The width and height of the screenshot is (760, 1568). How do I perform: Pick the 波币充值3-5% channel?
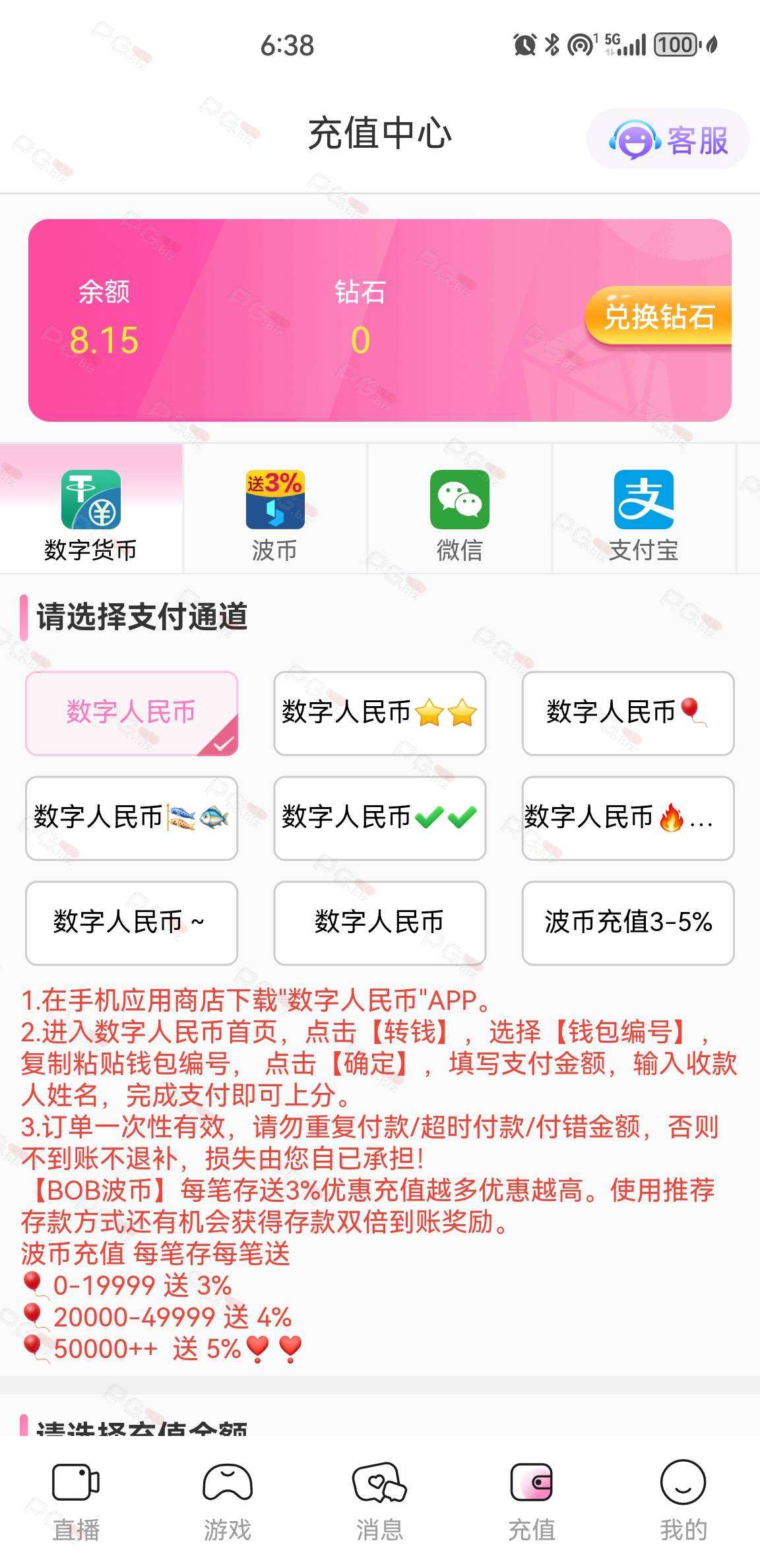click(628, 923)
